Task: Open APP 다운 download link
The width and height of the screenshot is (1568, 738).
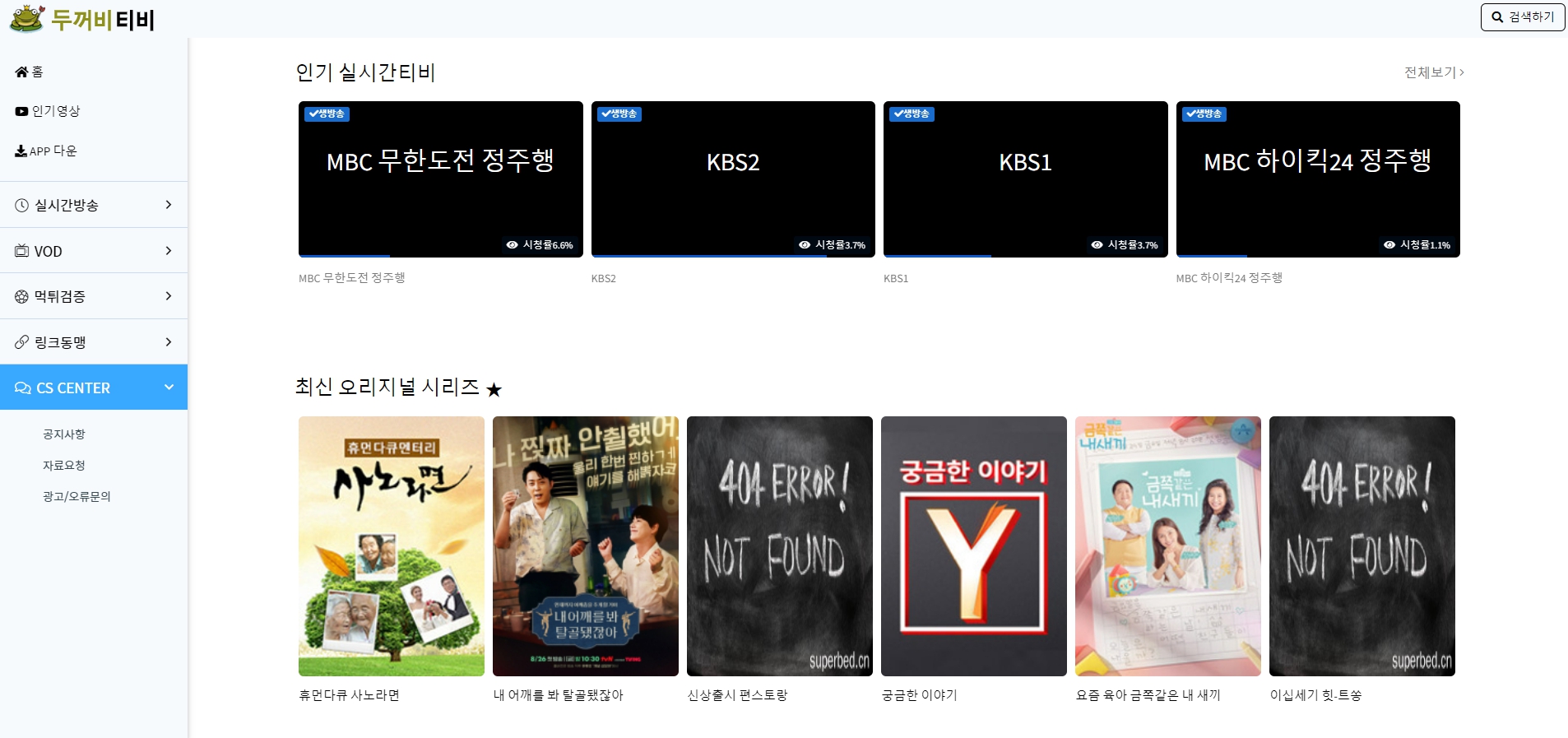Action: tap(46, 151)
